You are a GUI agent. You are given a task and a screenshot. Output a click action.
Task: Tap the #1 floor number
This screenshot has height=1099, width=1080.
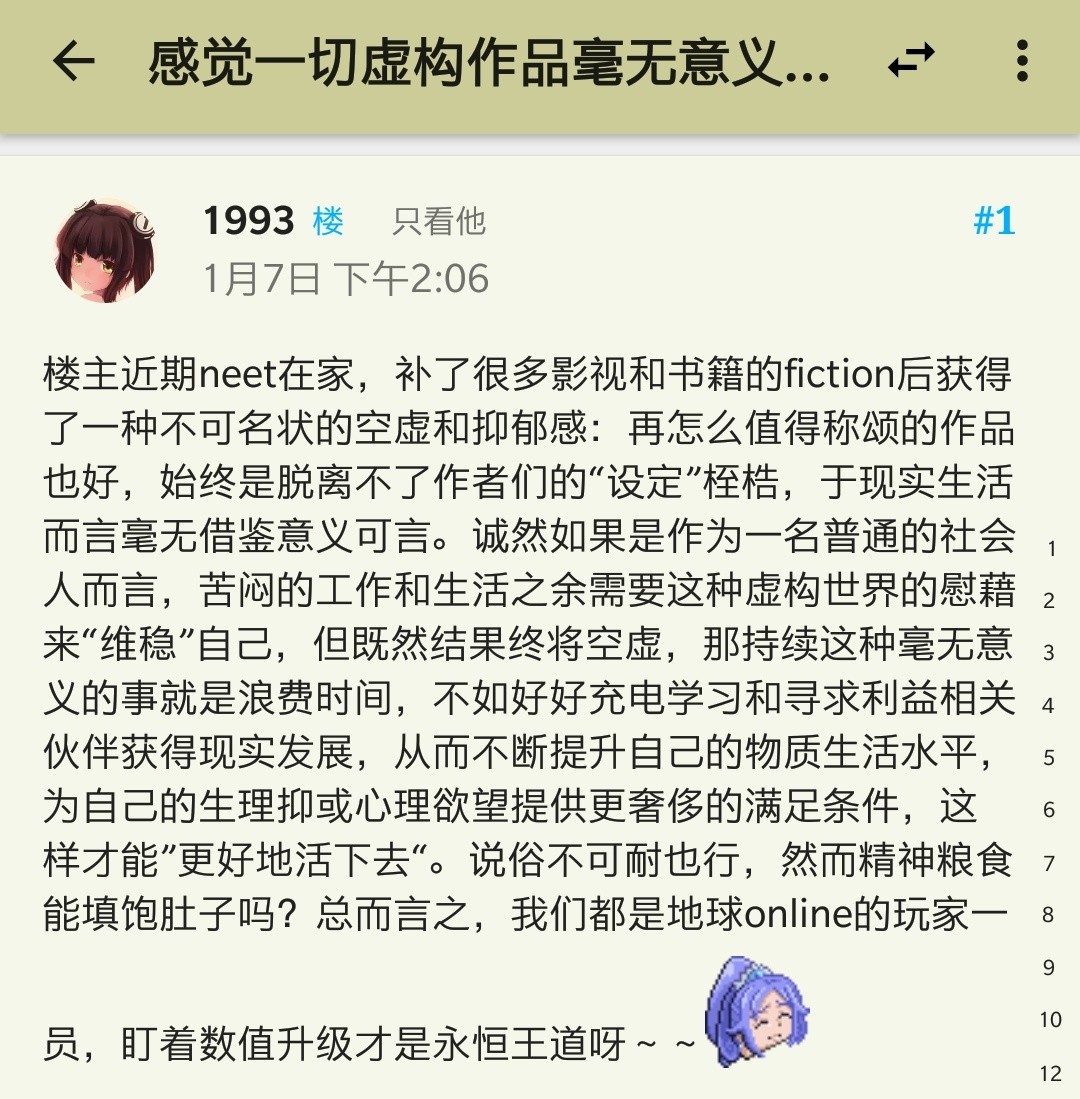[994, 221]
